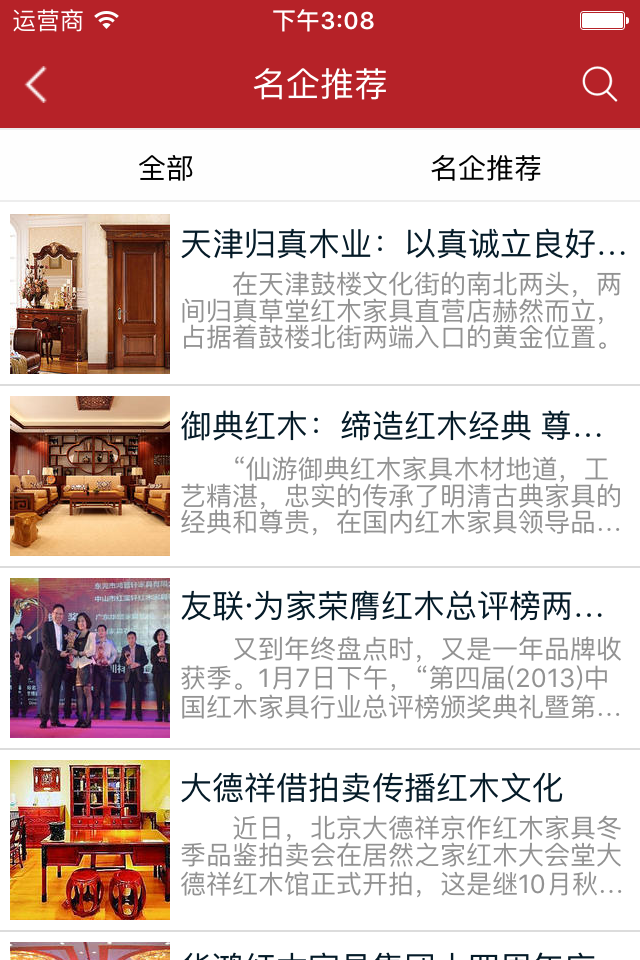Open search from the magnifier icon

599,85
